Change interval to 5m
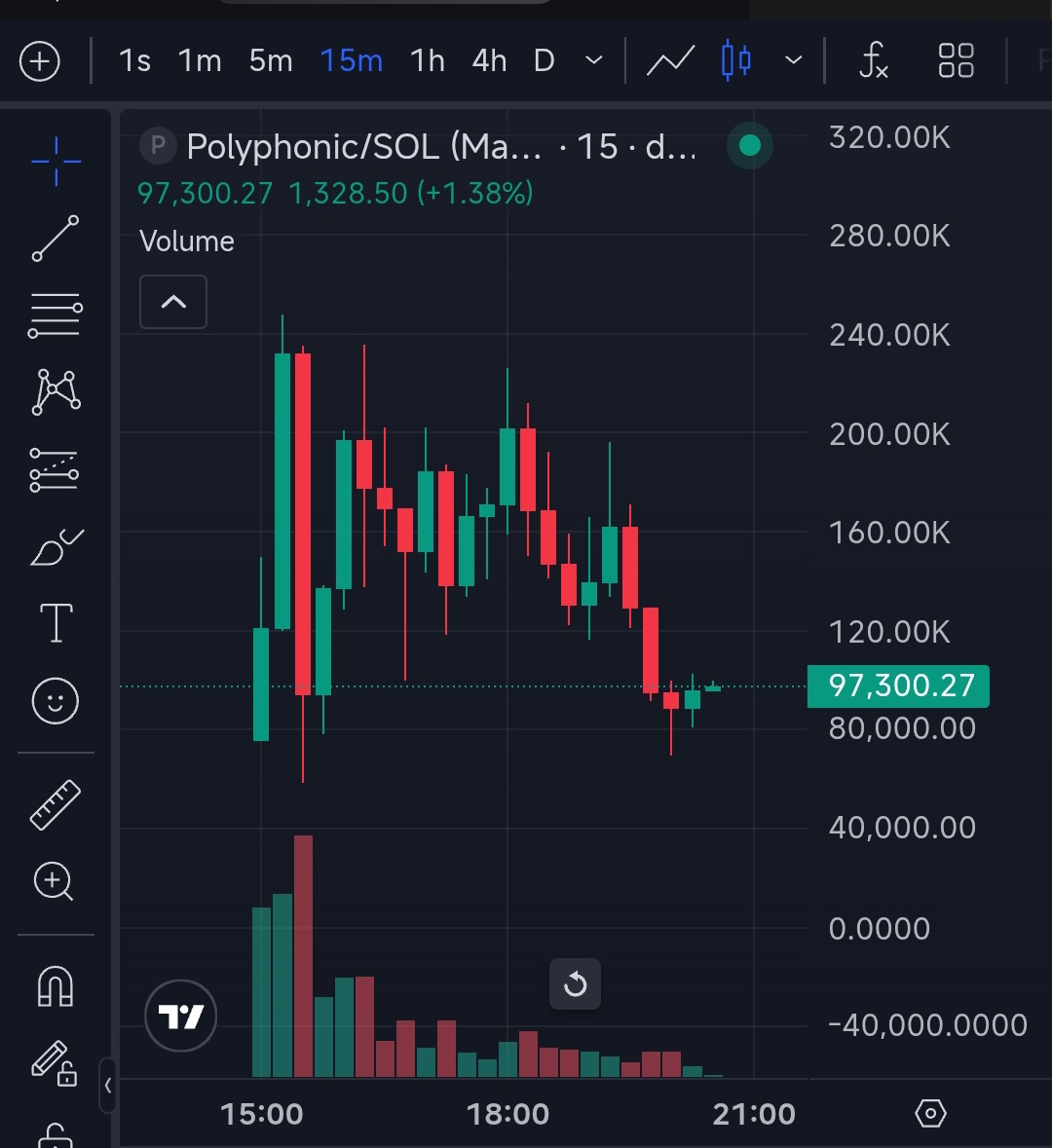Screen dimensions: 1052x1148 tap(270, 61)
